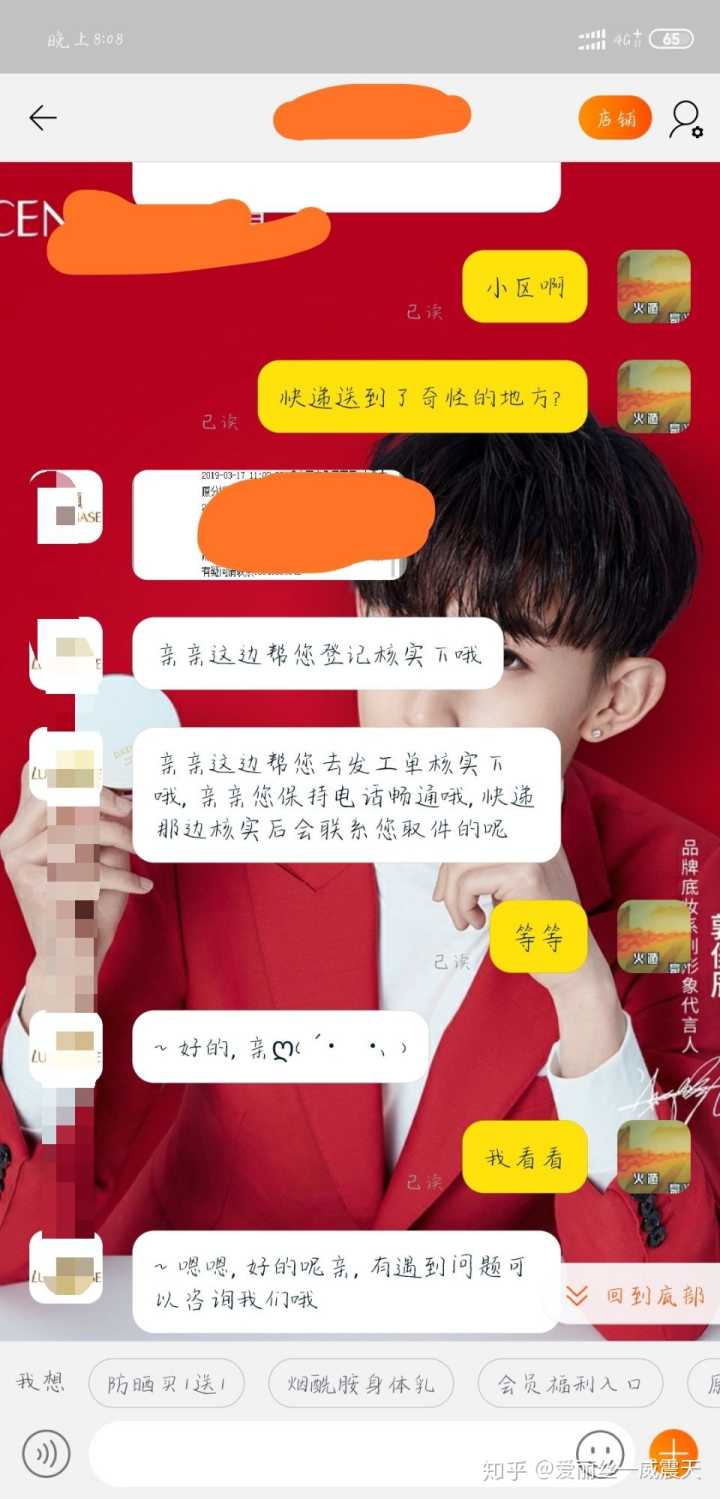Select the 烟酰胺身体乳 quick chip

361,1384
